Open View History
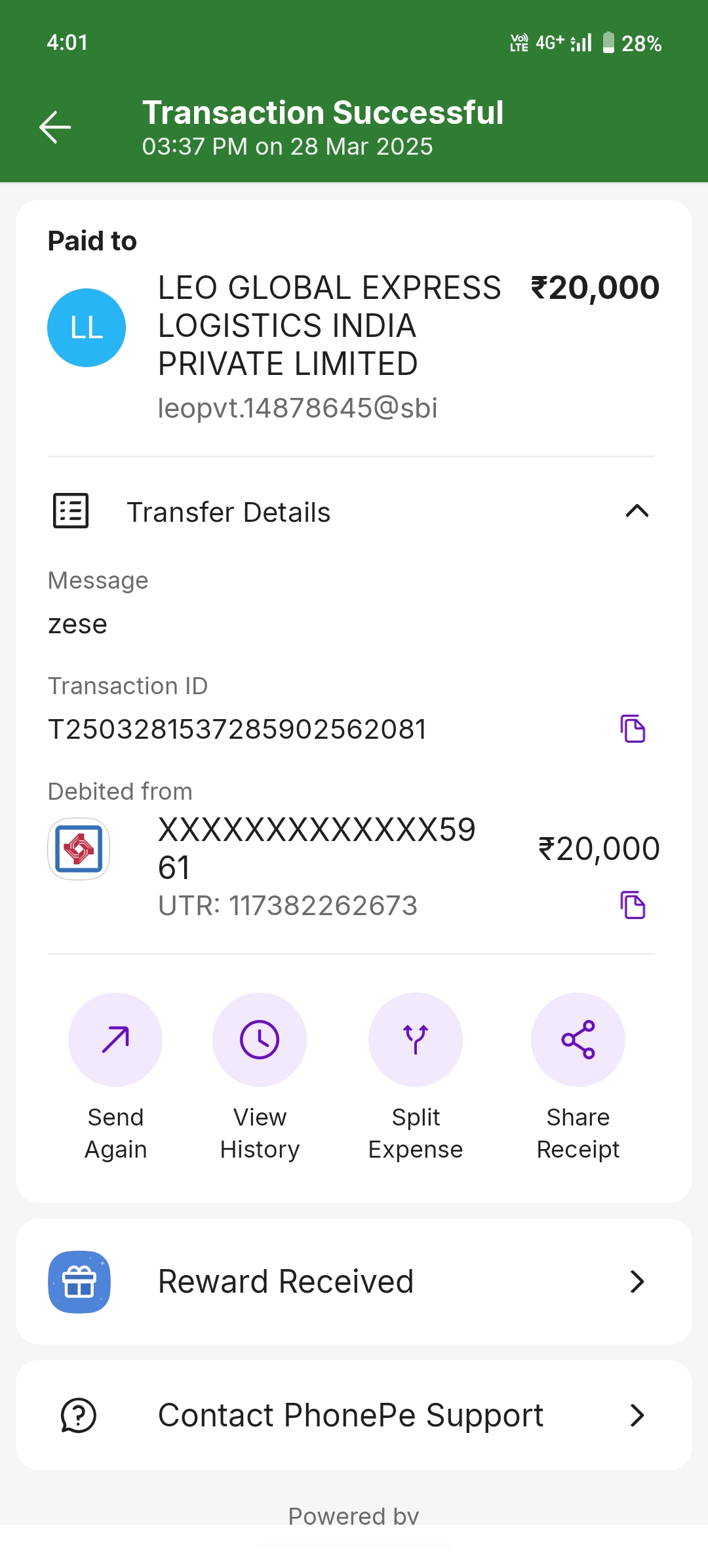This screenshot has width=708, height=1568. click(x=260, y=1040)
